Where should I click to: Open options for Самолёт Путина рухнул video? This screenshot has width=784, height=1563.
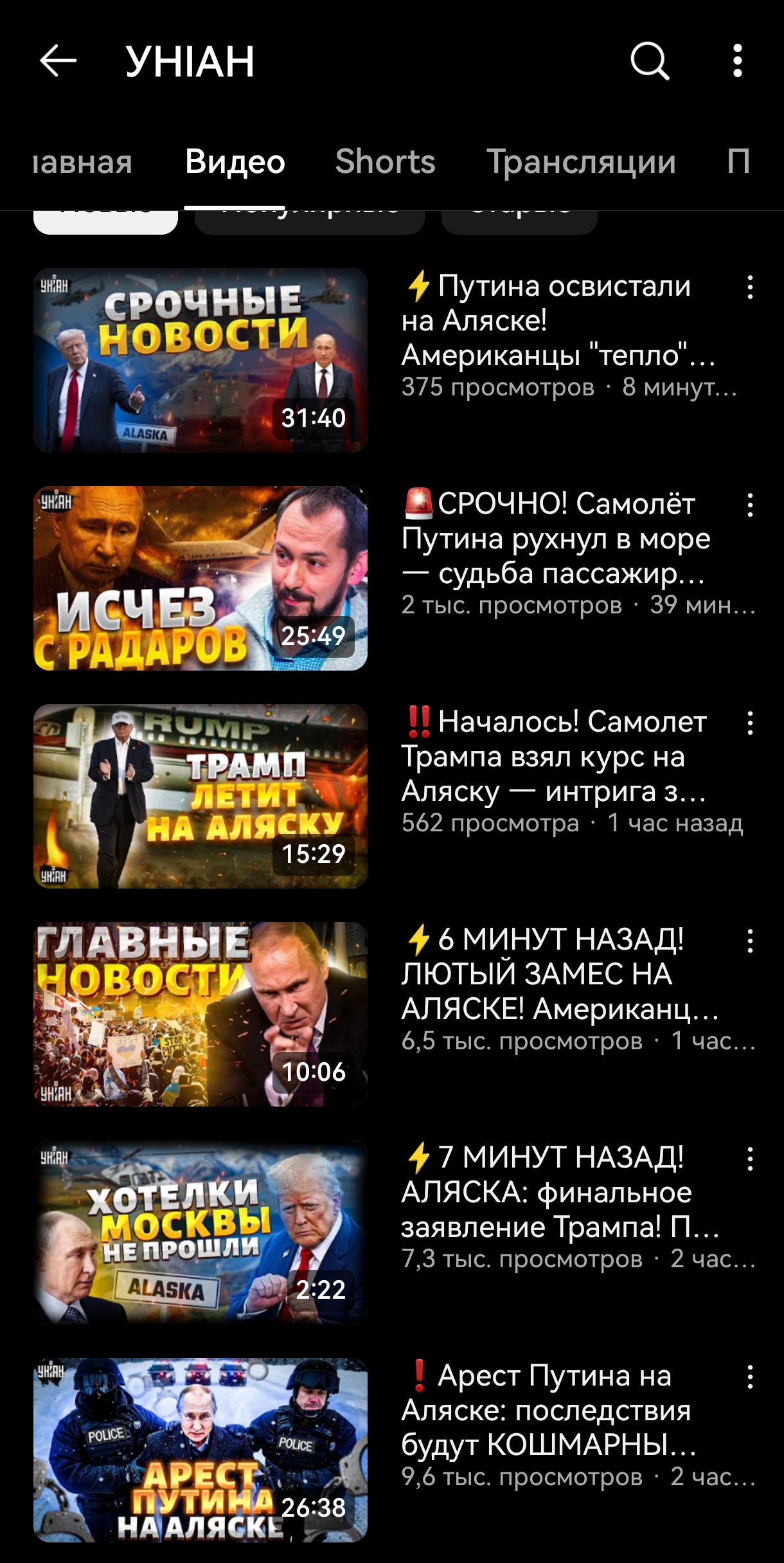(750, 505)
